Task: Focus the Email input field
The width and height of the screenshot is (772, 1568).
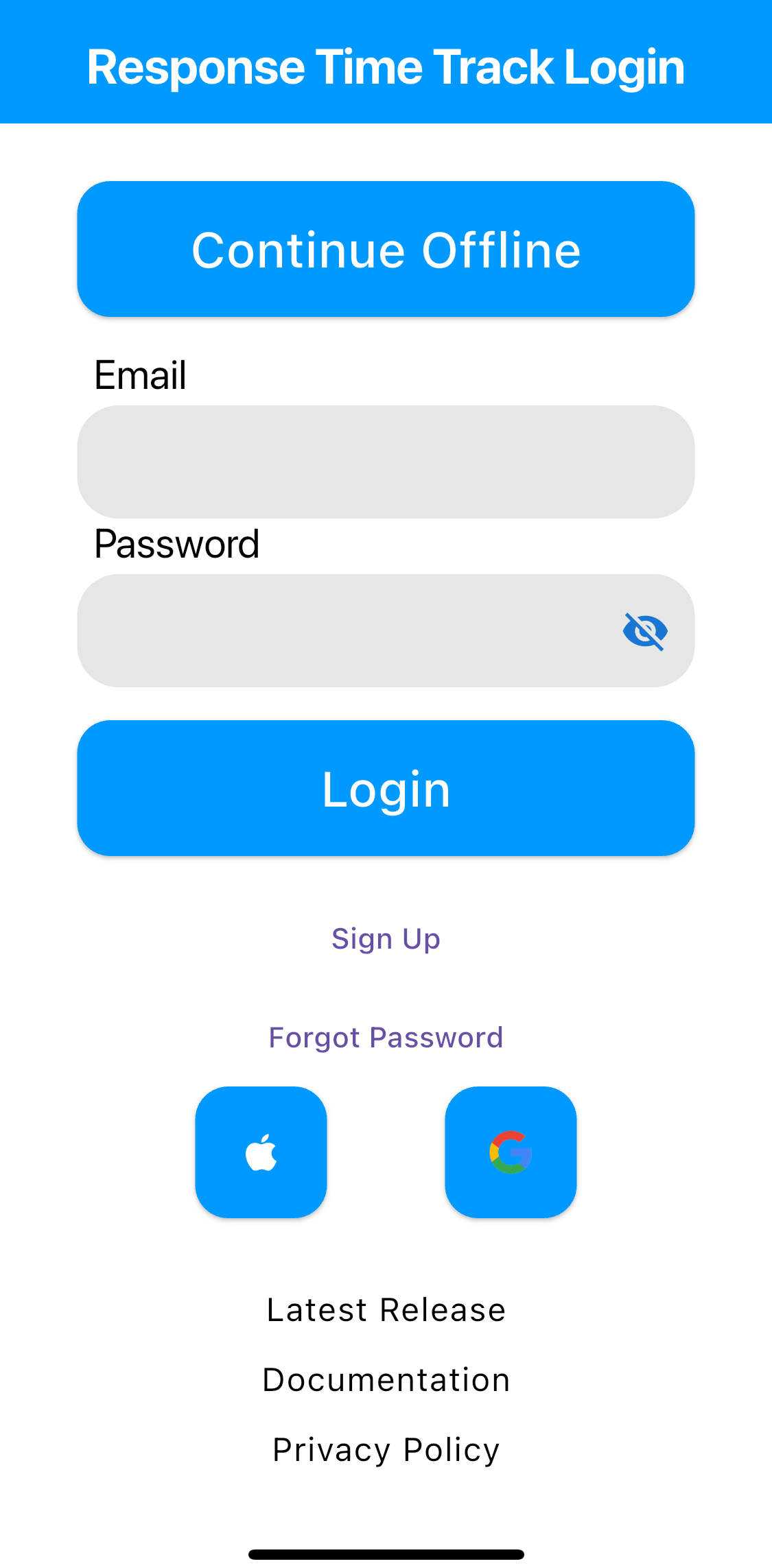Action: (x=386, y=462)
